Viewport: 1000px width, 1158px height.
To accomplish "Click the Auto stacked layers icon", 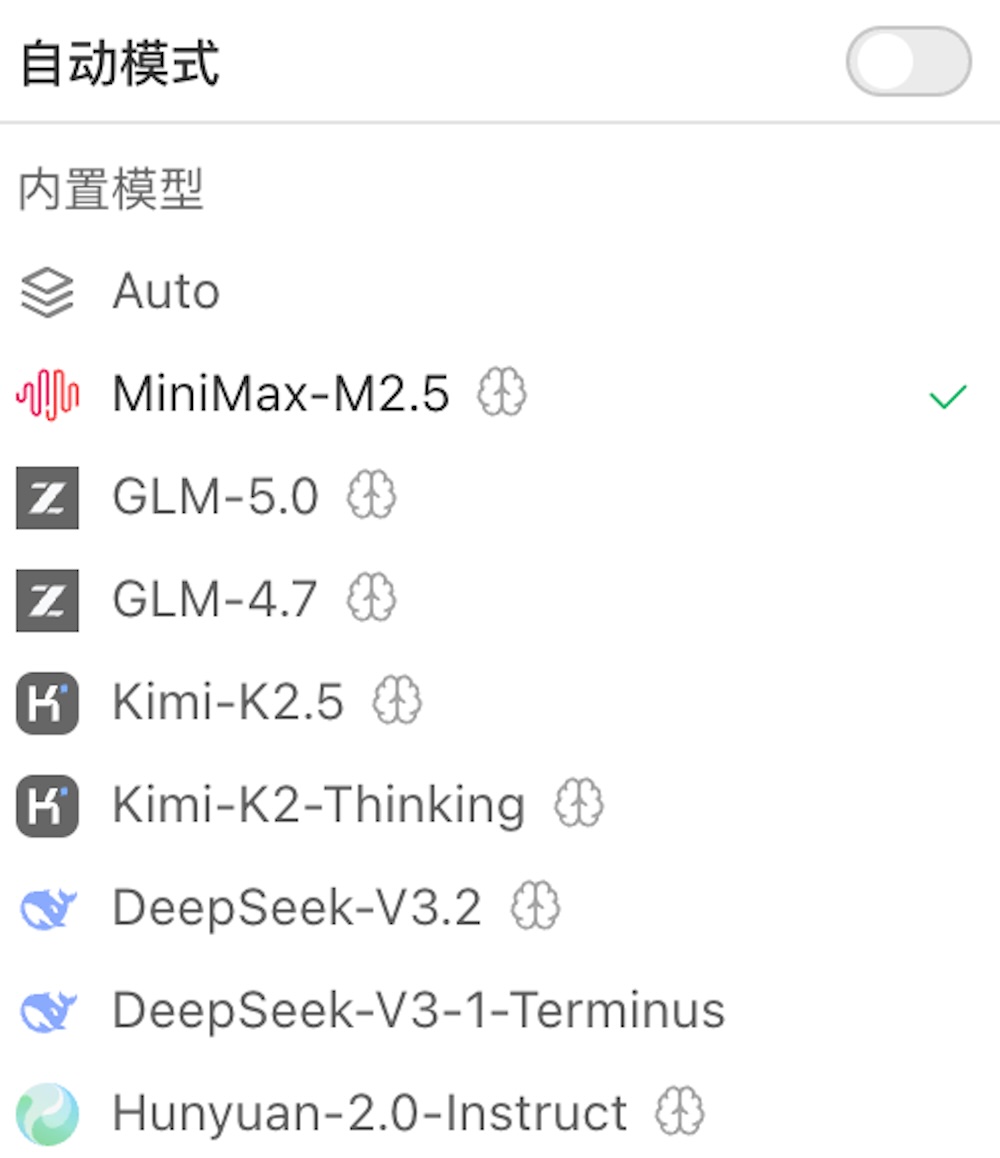I will point(46,291).
